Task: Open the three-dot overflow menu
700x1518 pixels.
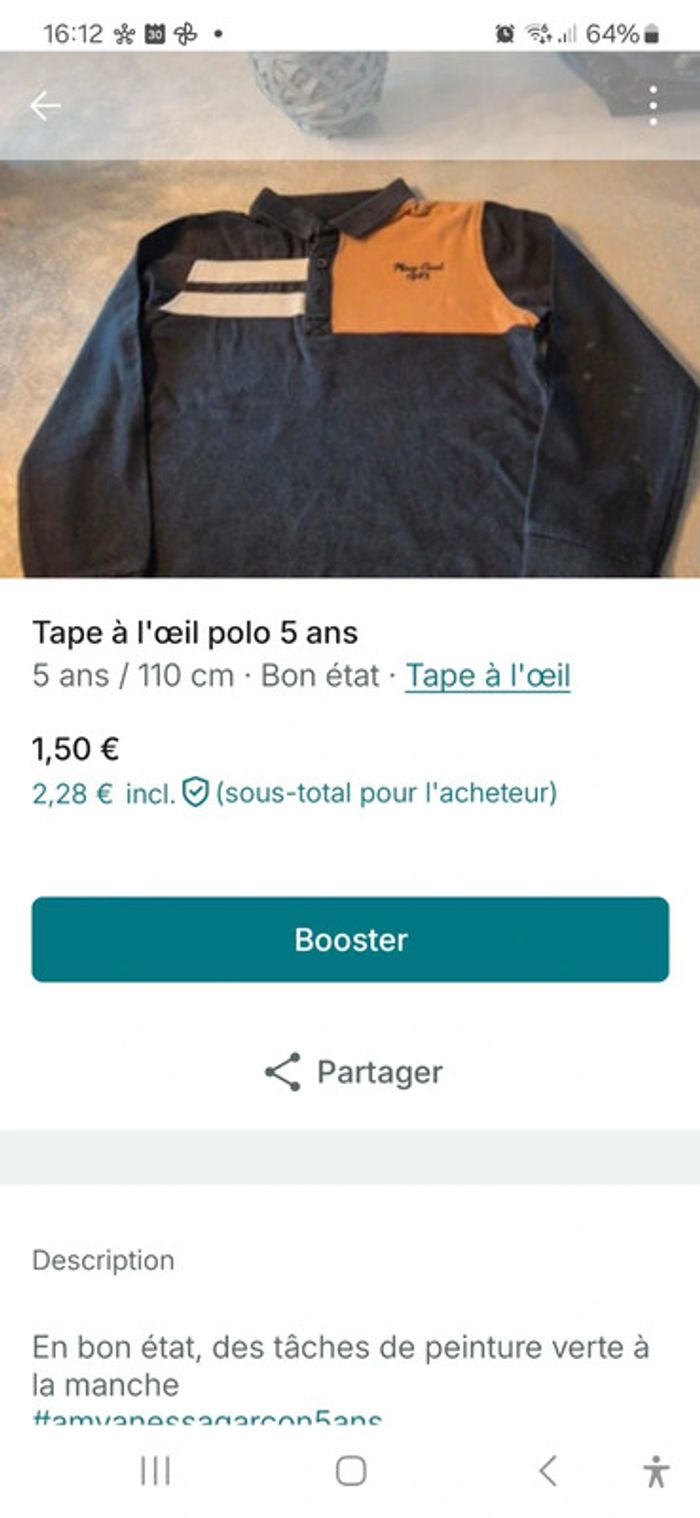Action: coord(653,106)
